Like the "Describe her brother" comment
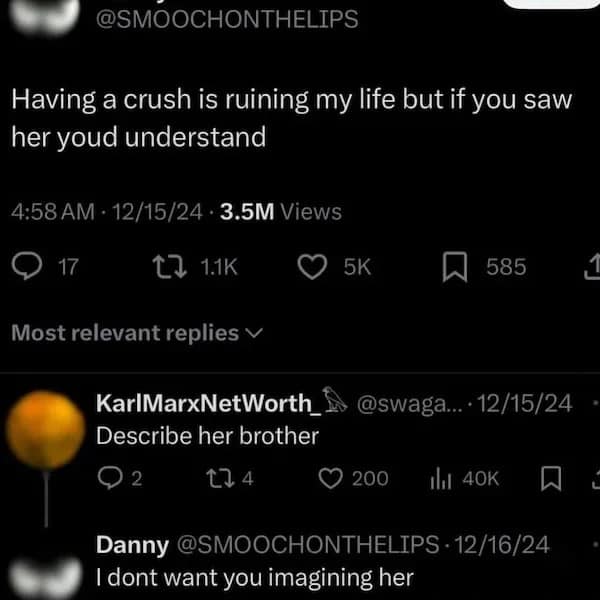600x600 pixels. [x=331, y=479]
